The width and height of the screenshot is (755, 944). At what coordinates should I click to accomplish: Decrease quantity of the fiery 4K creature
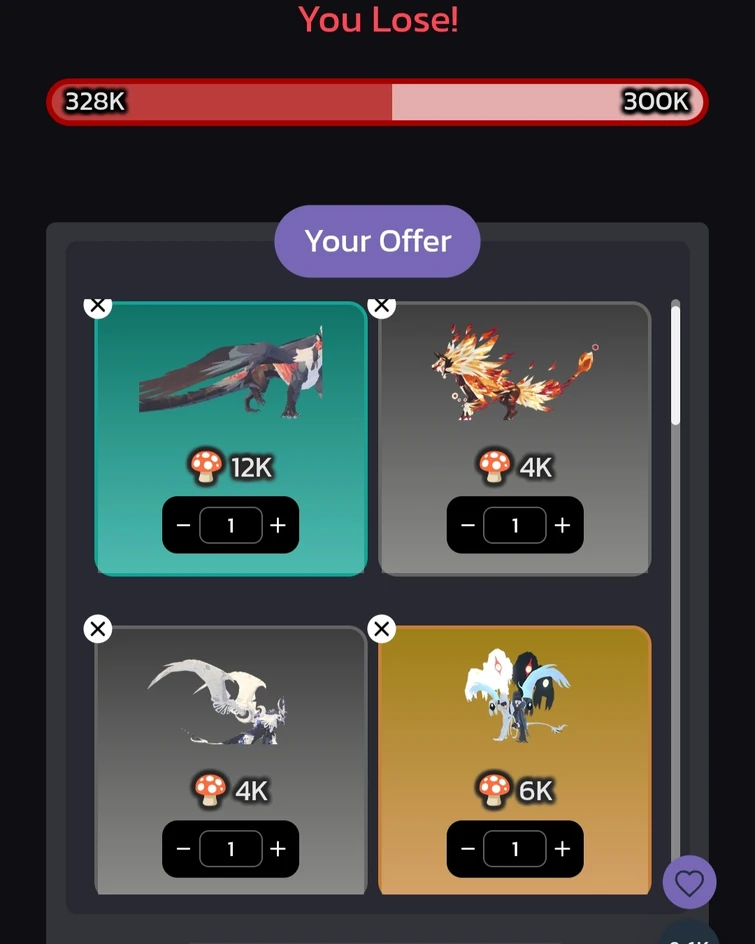pyautogui.click(x=467, y=525)
